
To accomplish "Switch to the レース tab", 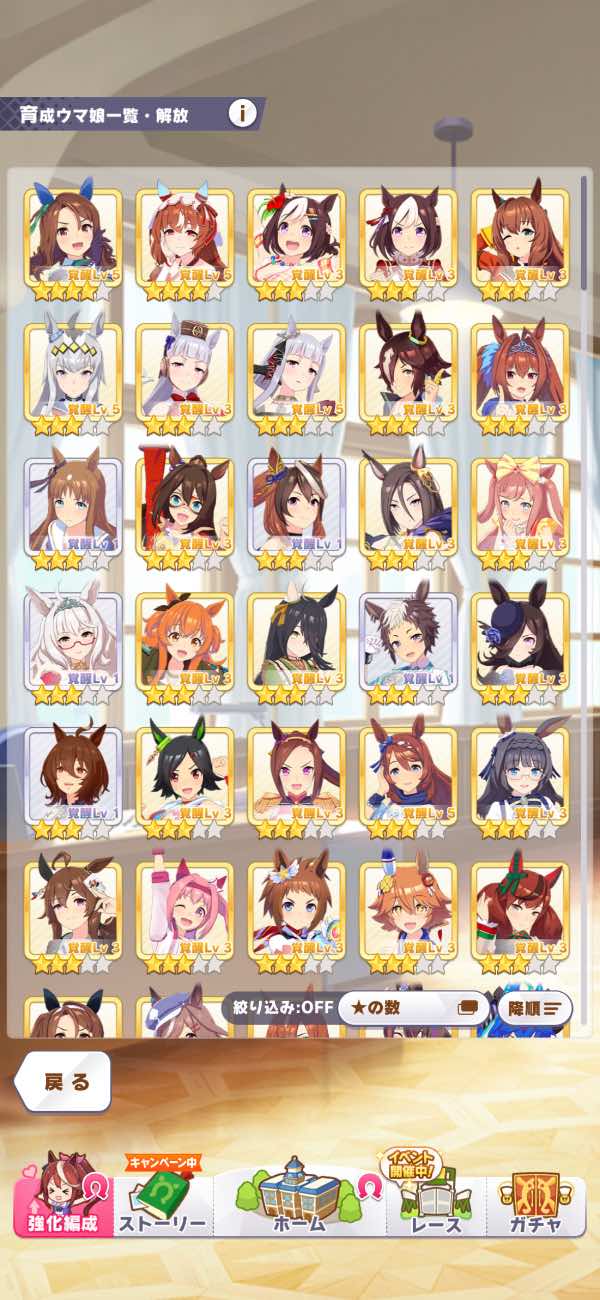I will point(436,1198).
